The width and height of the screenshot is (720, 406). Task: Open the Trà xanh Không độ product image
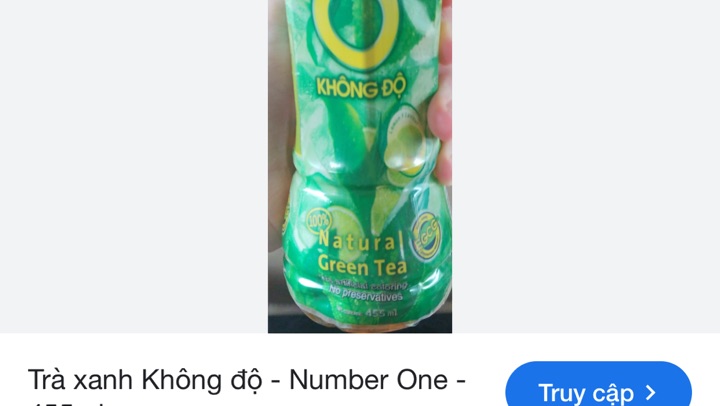[360, 166]
